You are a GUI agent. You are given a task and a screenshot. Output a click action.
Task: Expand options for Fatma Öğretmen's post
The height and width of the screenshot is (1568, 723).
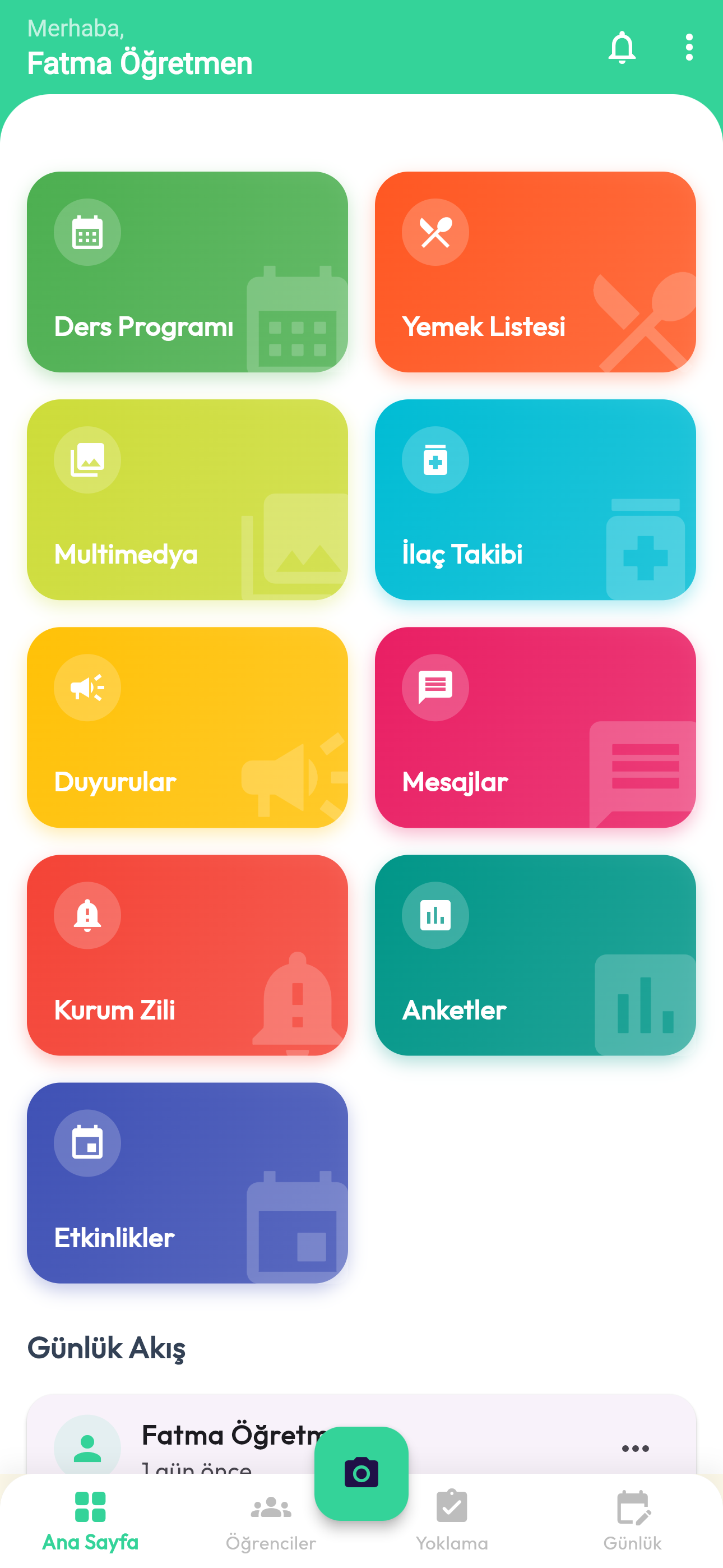635,1448
